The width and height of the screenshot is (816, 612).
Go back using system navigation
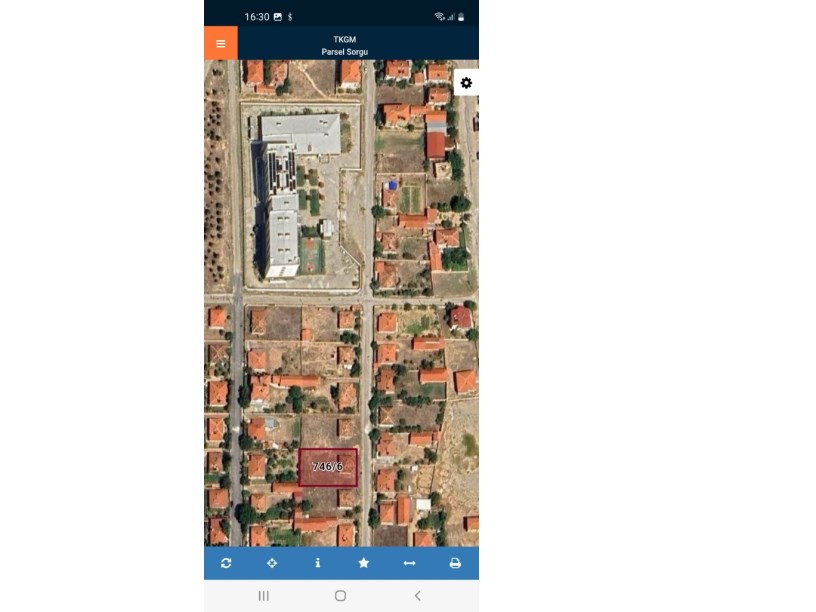(x=417, y=596)
